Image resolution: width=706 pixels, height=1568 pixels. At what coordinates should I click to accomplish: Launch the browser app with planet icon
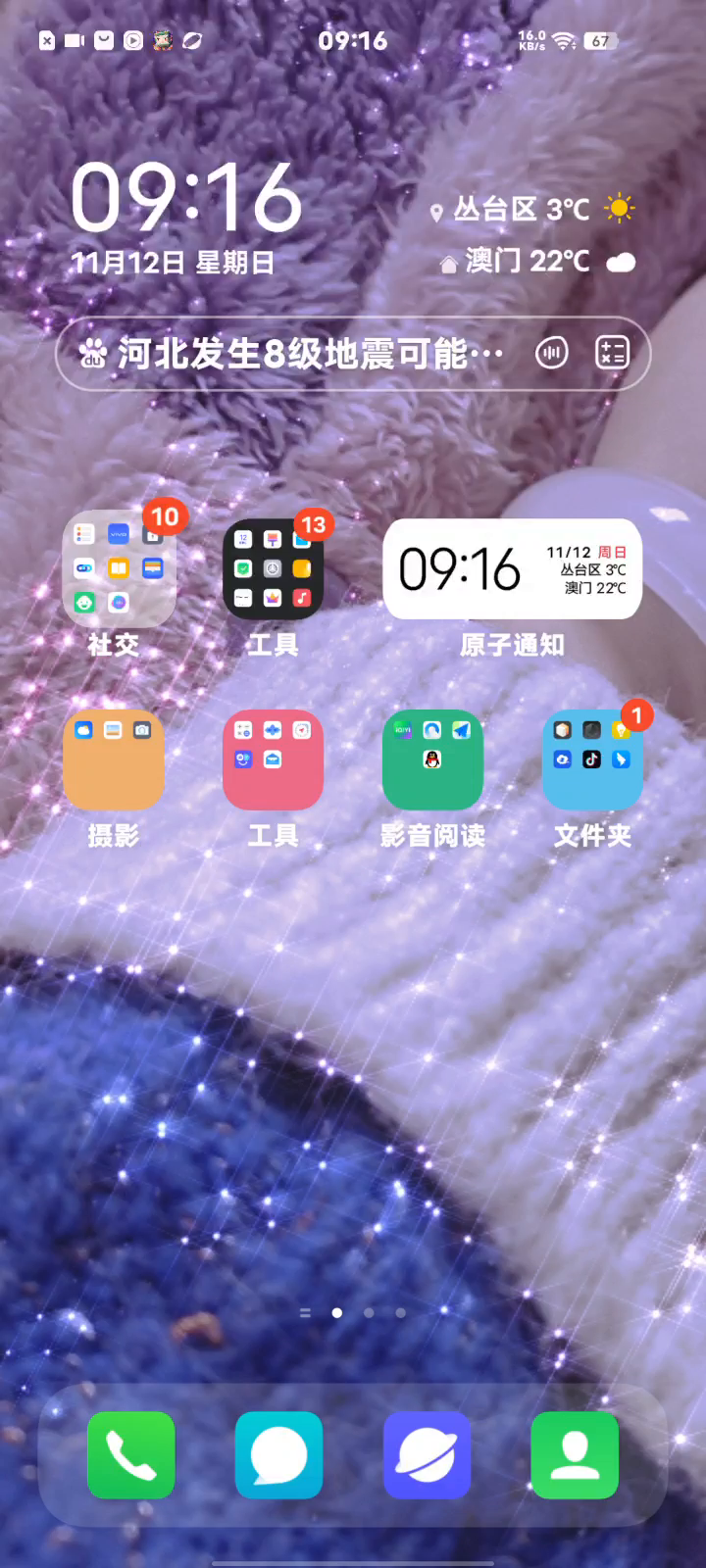click(x=428, y=1455)
